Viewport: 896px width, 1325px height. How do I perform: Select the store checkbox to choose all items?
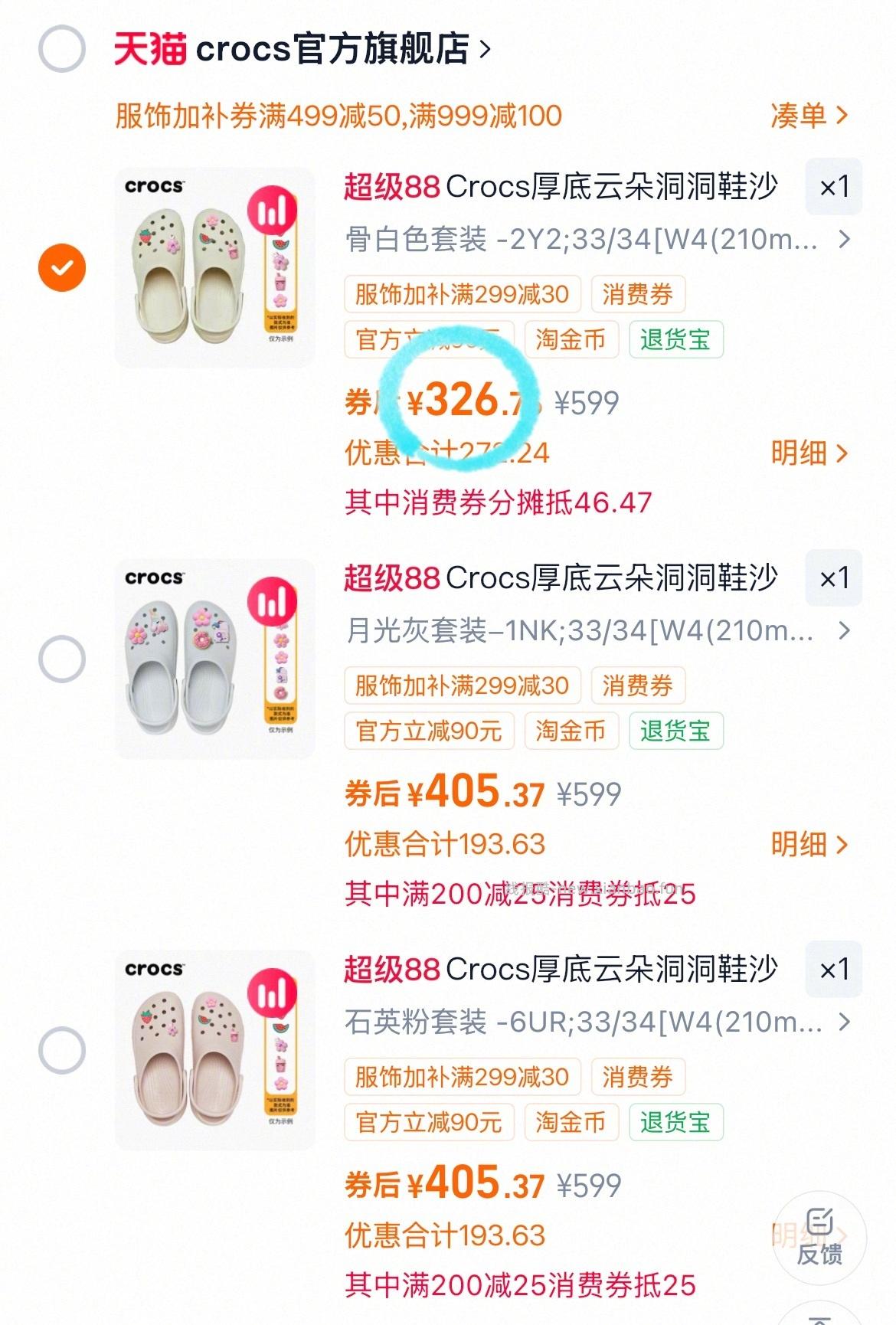point(61,48)
